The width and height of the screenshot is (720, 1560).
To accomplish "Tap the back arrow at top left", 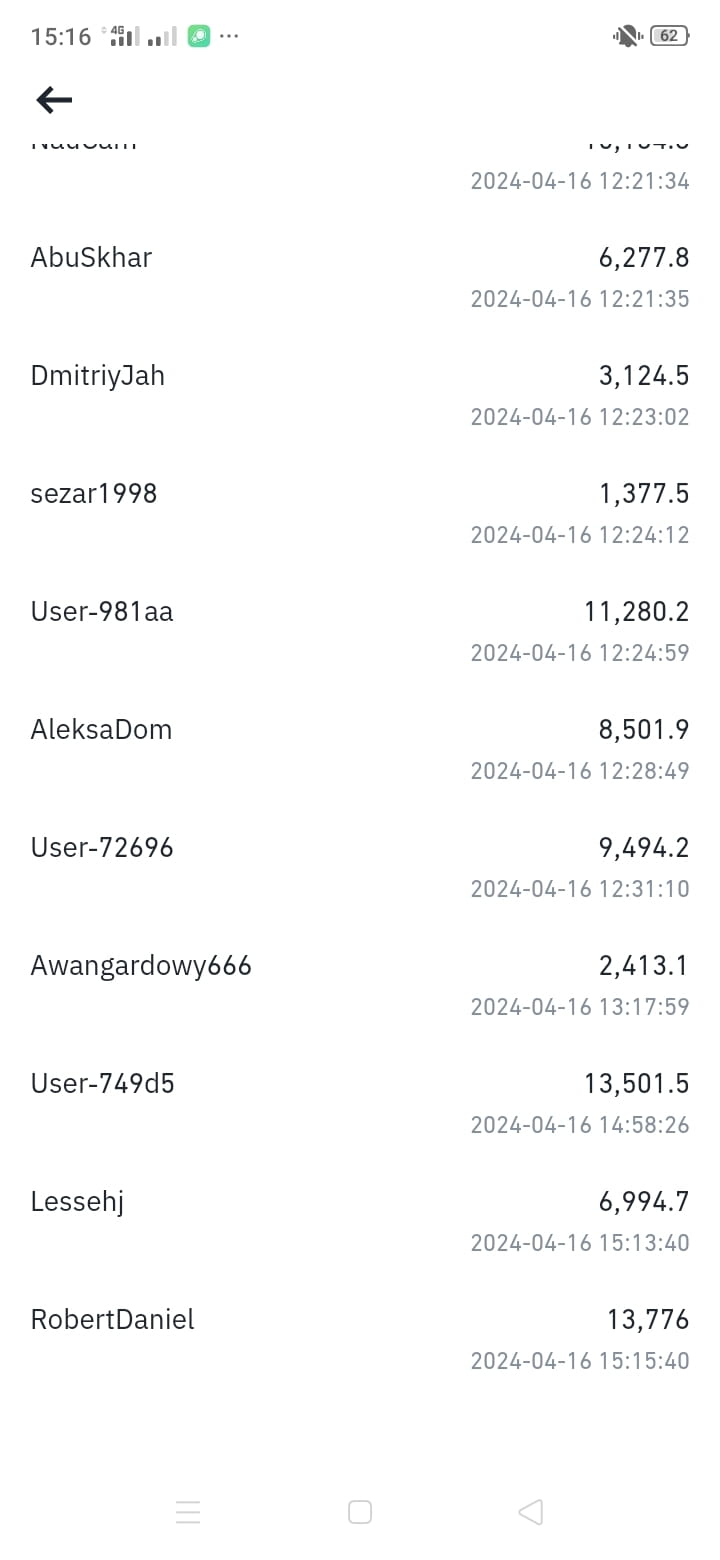I will tap(53, 100).
